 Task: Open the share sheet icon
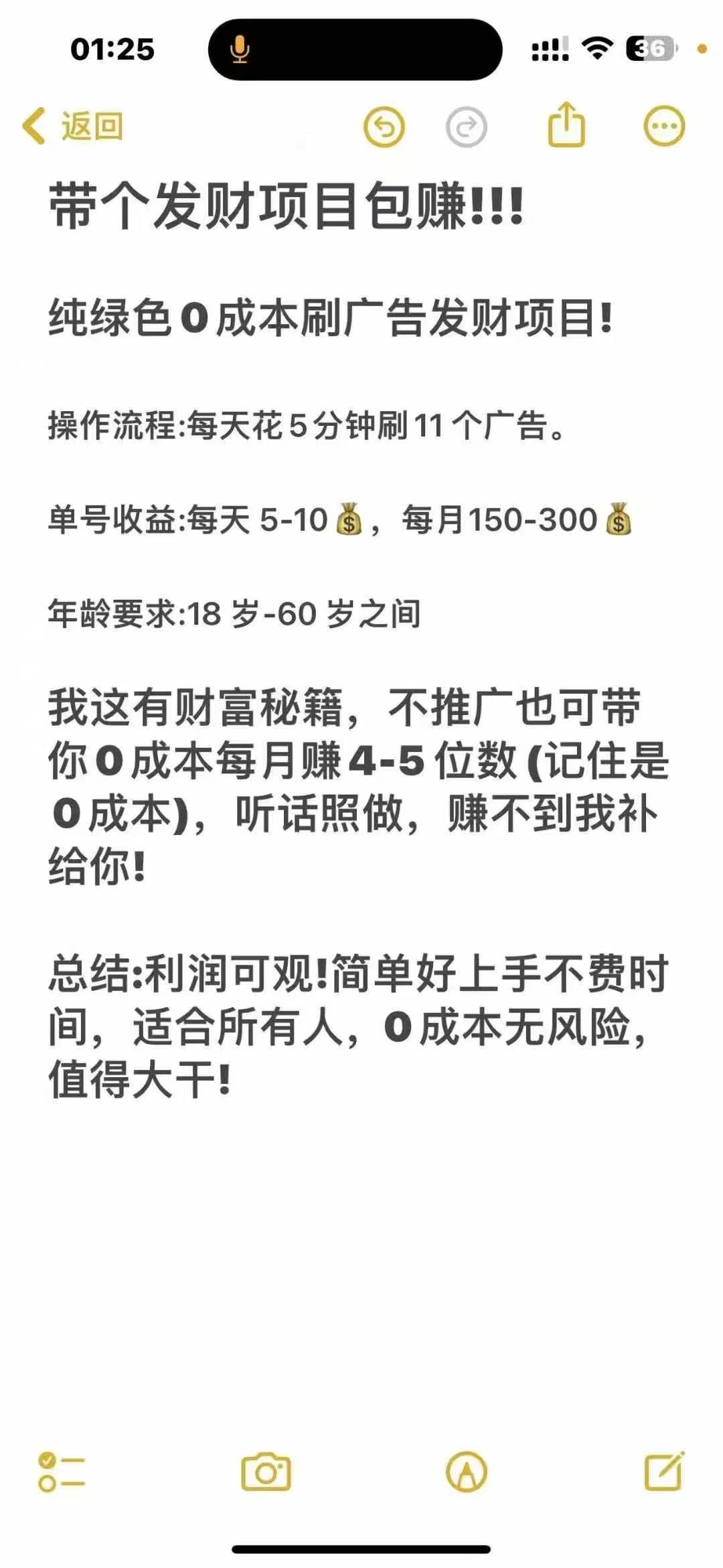pyautogui.click(x=566, y=125)
